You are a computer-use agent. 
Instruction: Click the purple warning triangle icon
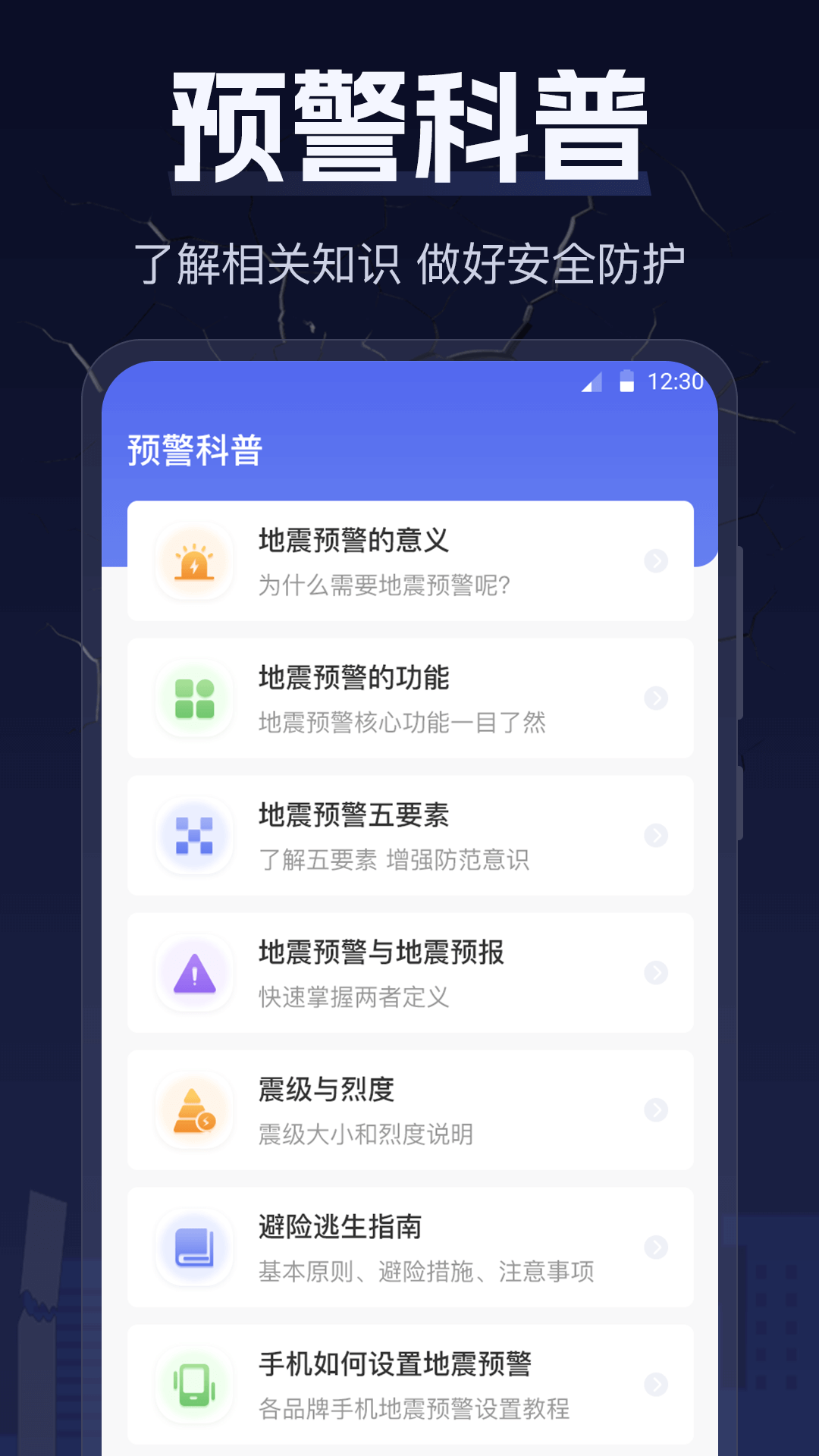pos(195,973)
